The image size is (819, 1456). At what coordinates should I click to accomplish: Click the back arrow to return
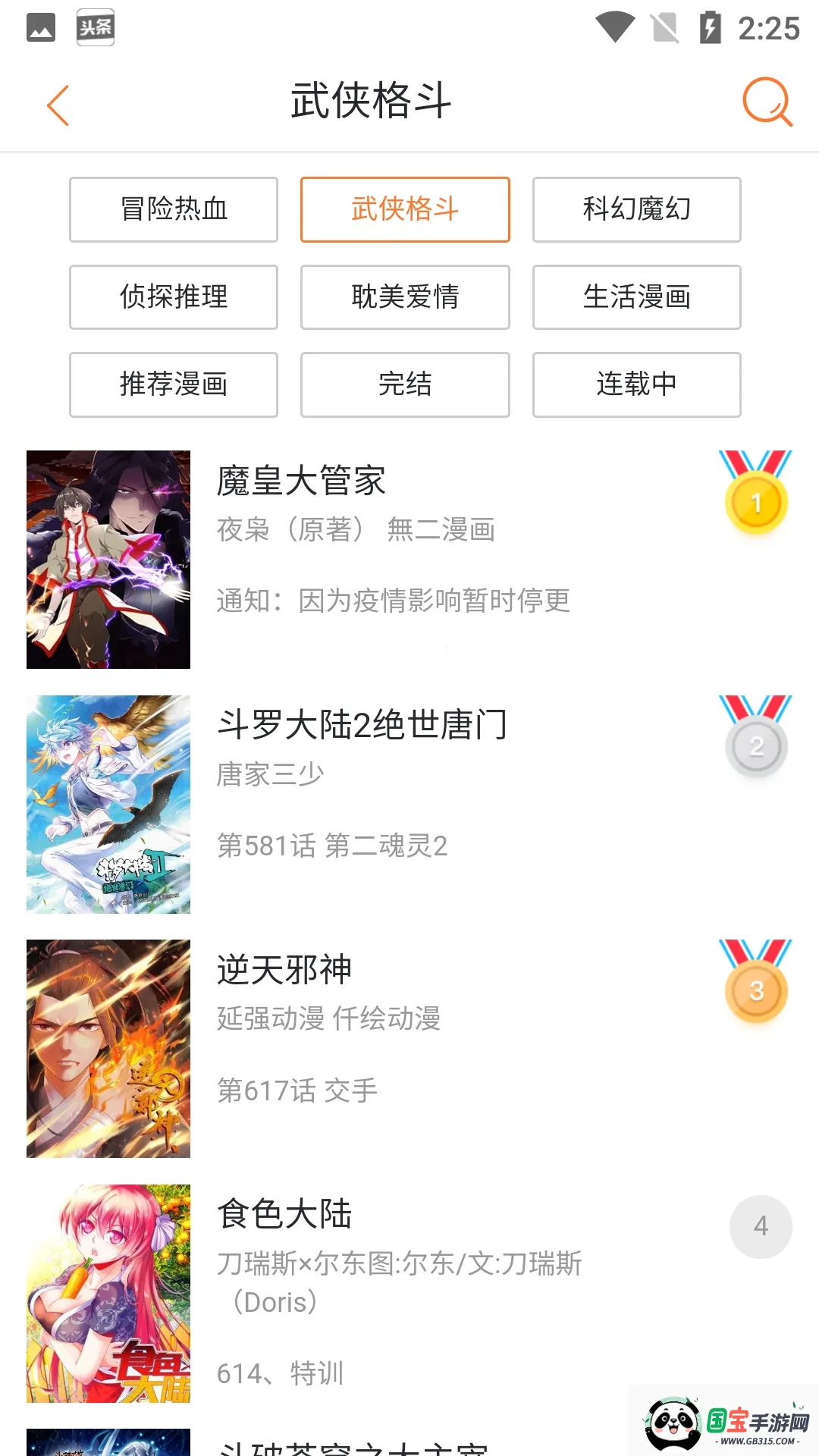click(58, 104)
